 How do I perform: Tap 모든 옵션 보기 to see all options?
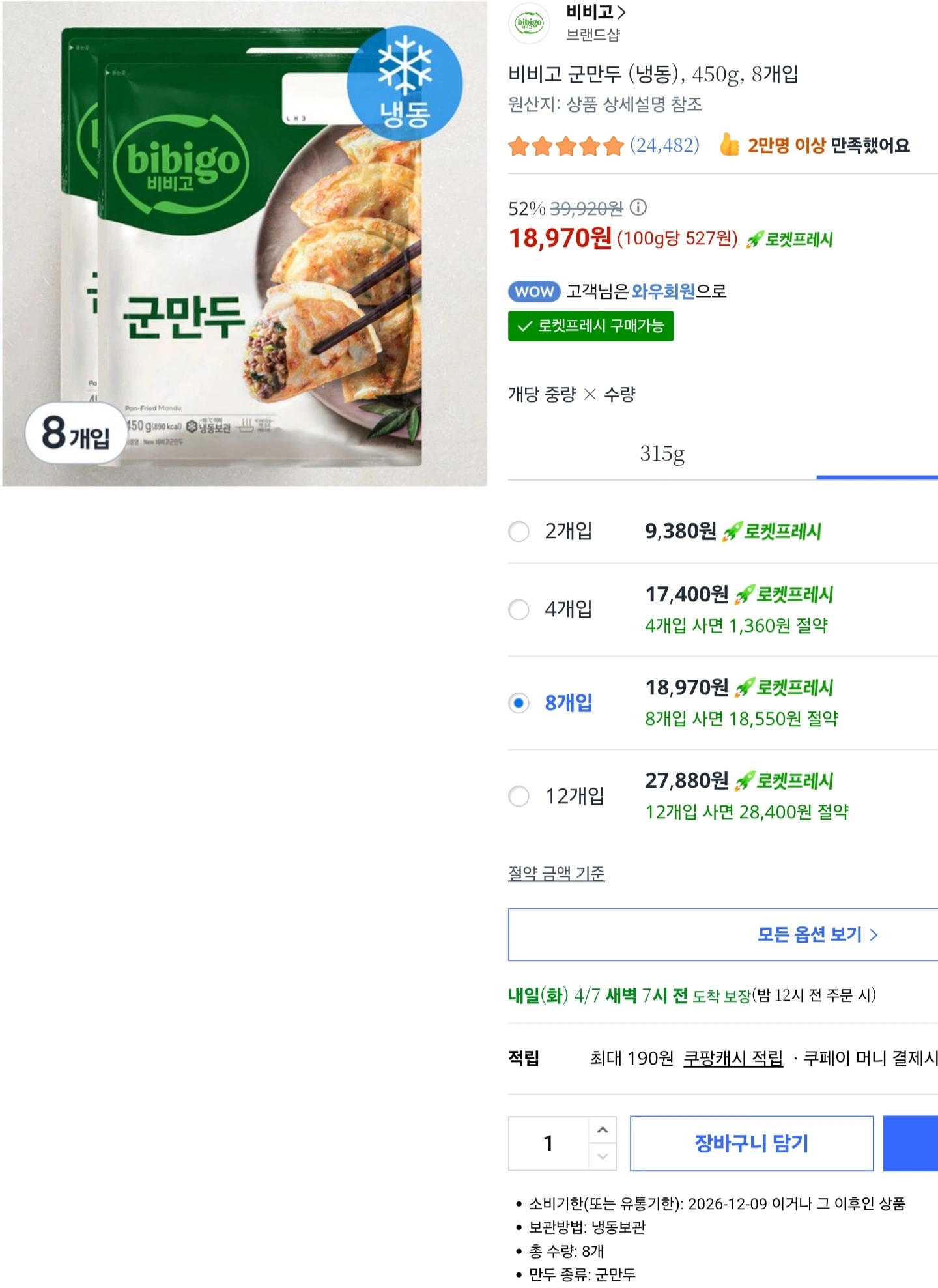click(817, 934)
